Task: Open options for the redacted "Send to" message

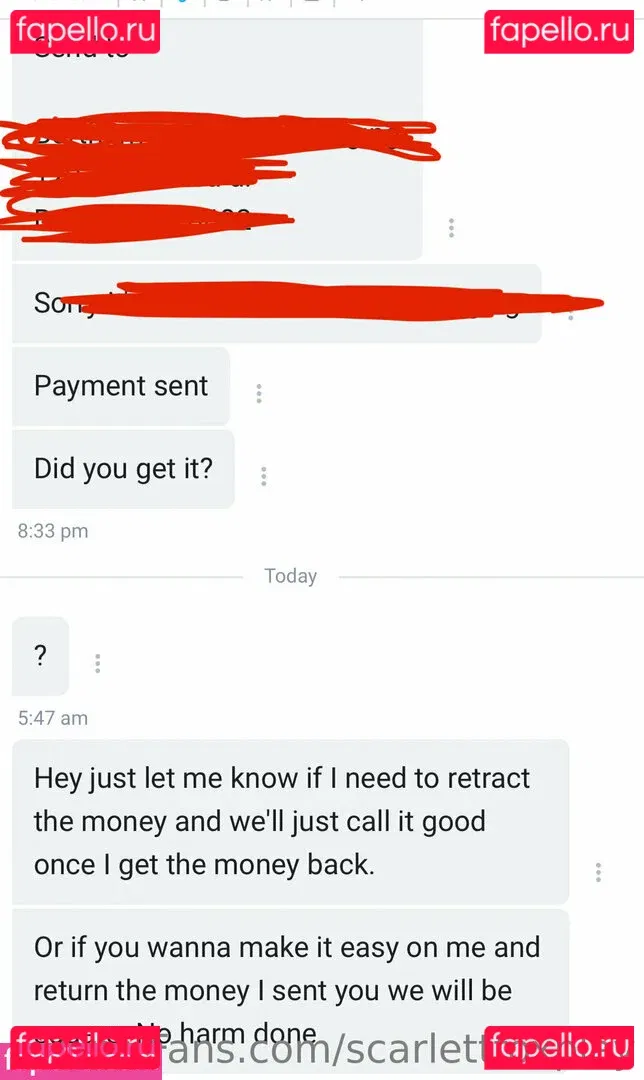Action: click(x=451, y=227)
